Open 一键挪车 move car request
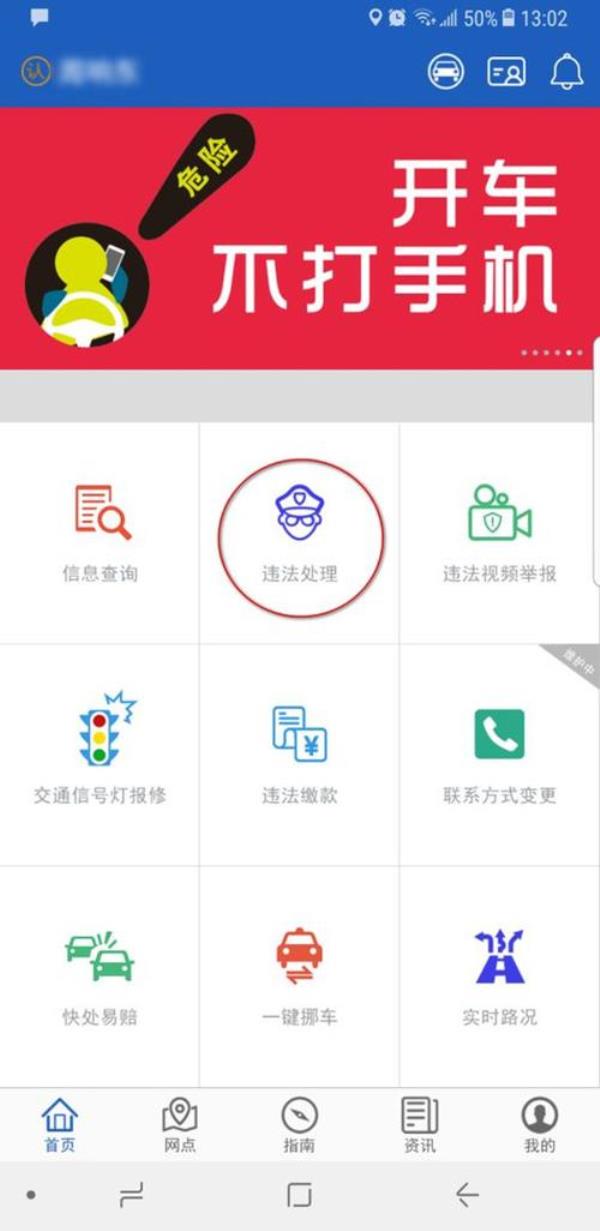 (x=300, y=975)
